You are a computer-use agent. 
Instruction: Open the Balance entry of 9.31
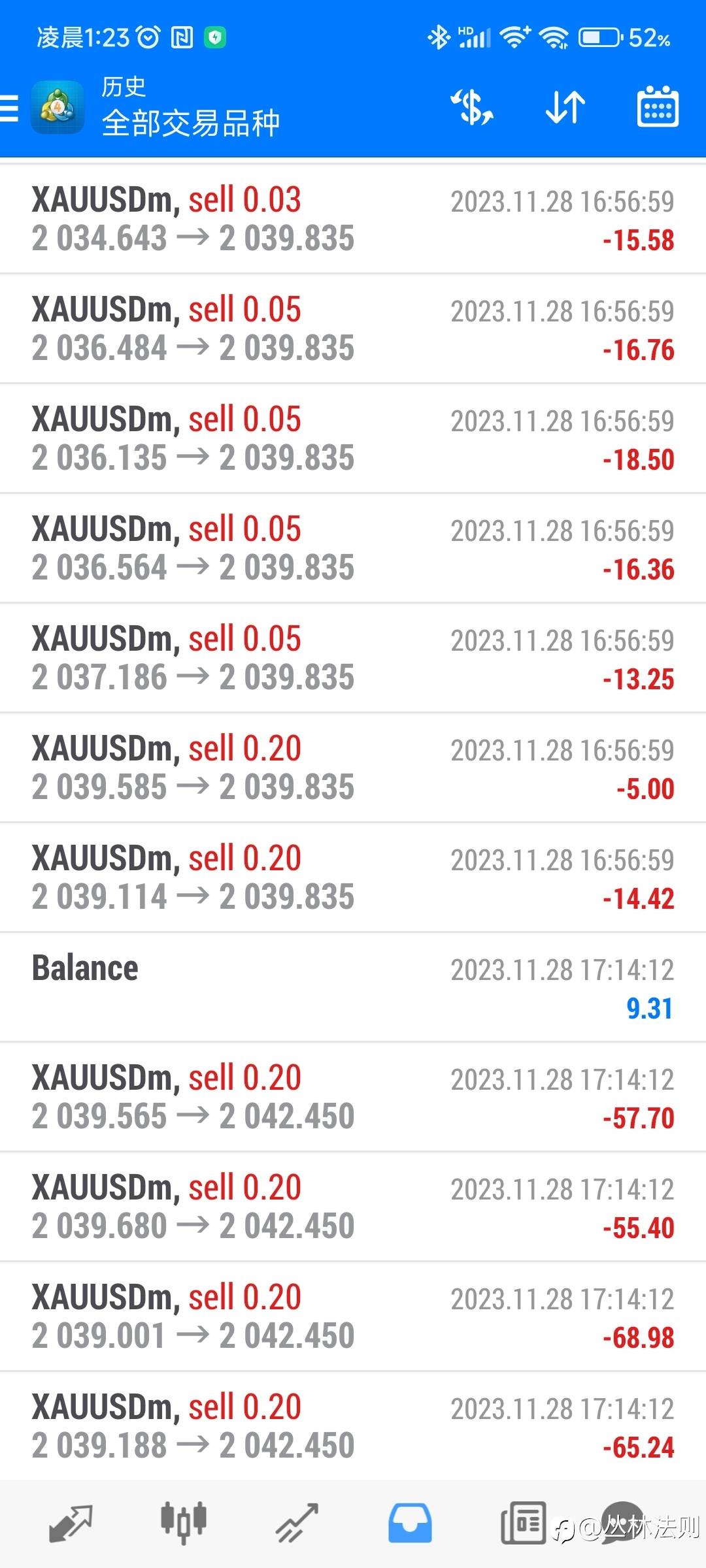[353, 987]
